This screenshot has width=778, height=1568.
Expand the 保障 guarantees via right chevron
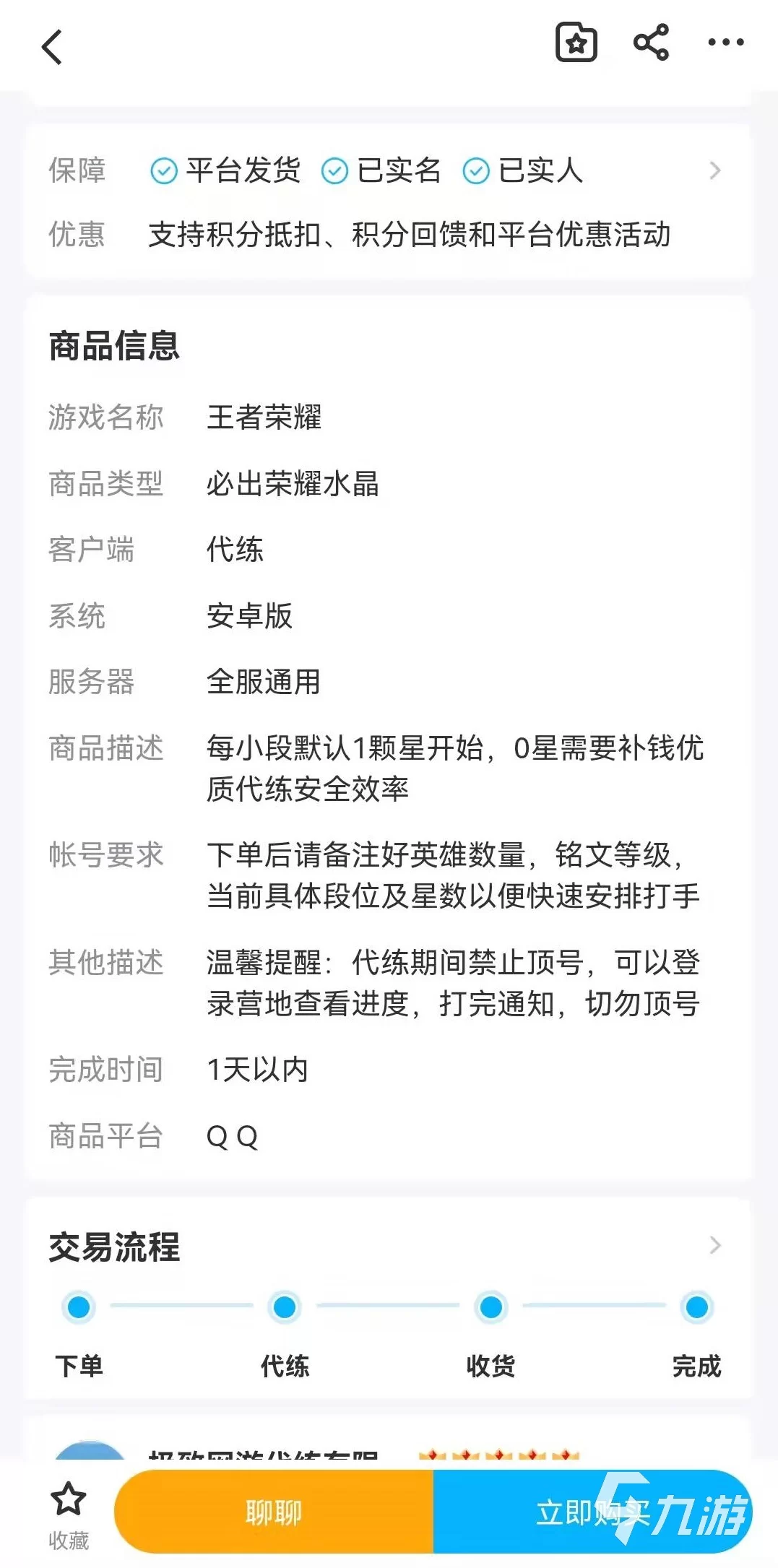(x=714, y=170)
